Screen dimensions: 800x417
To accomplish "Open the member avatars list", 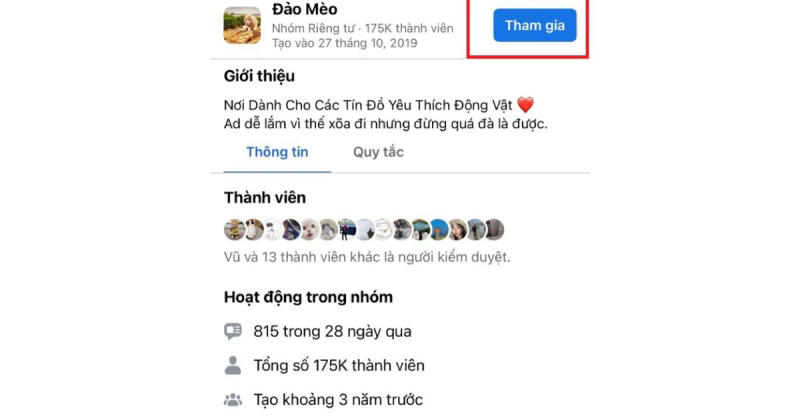I will 363,229.
